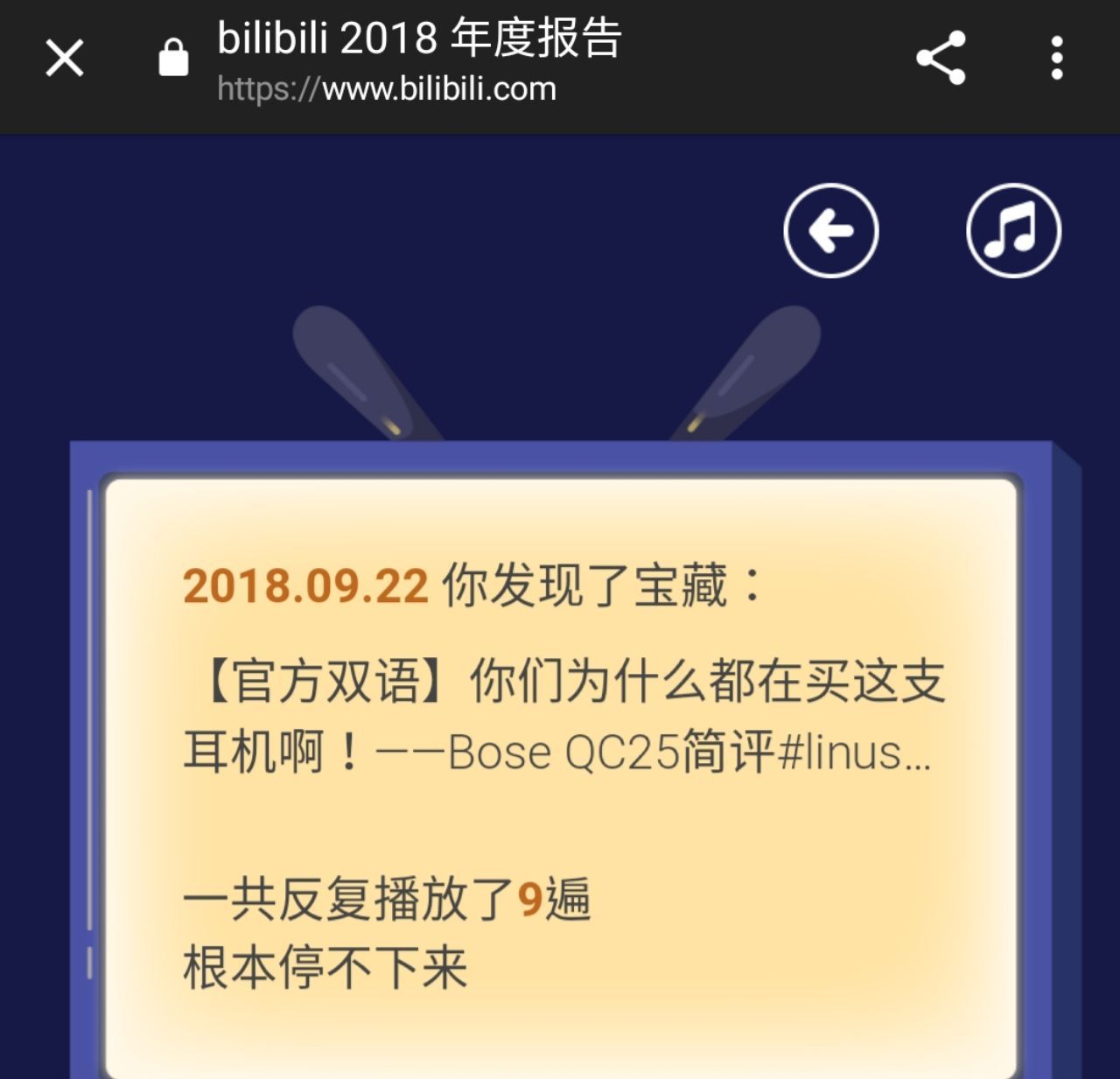Share this annual report page
This screenshot has height=1079, width=1120.
[x=941, y=58]
